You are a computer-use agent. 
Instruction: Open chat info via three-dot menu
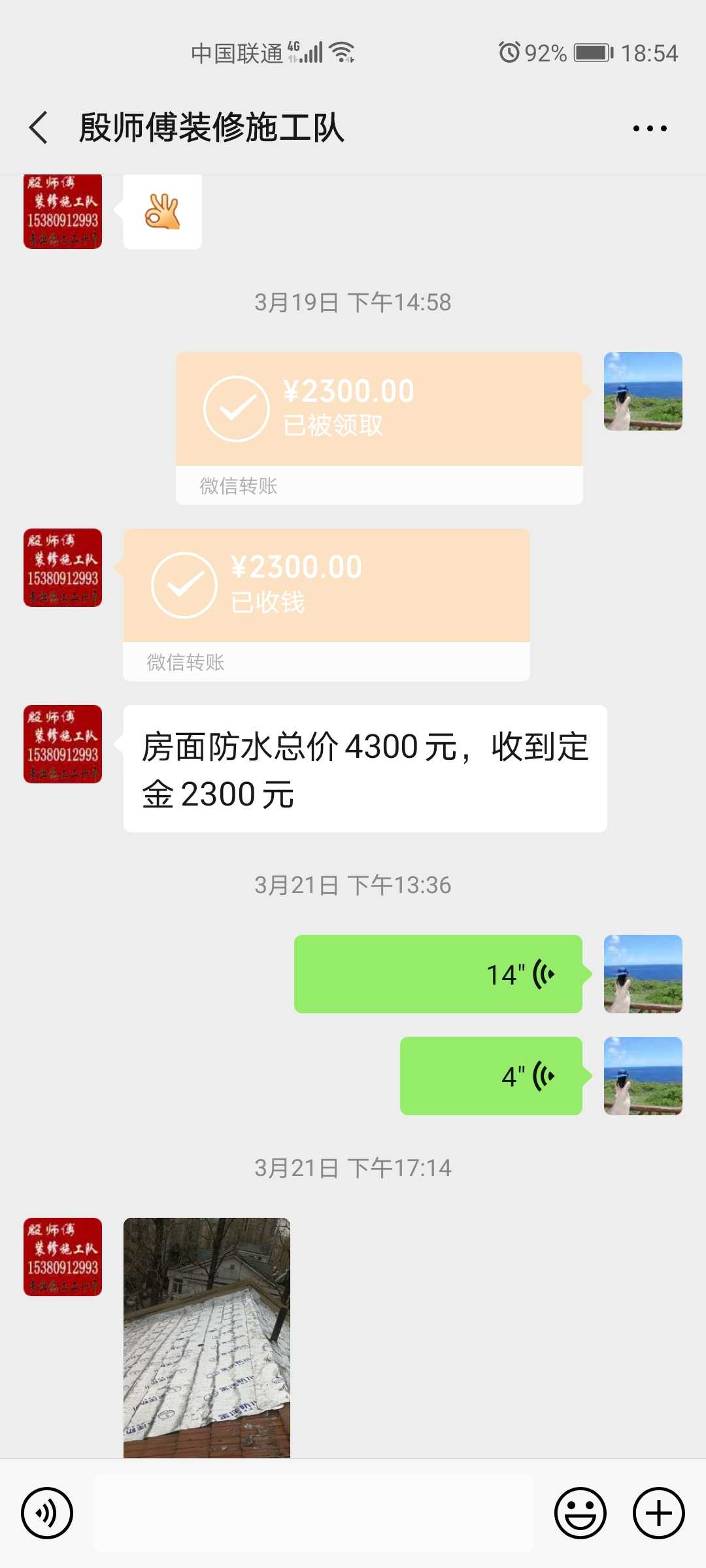[x=650, y=128]
